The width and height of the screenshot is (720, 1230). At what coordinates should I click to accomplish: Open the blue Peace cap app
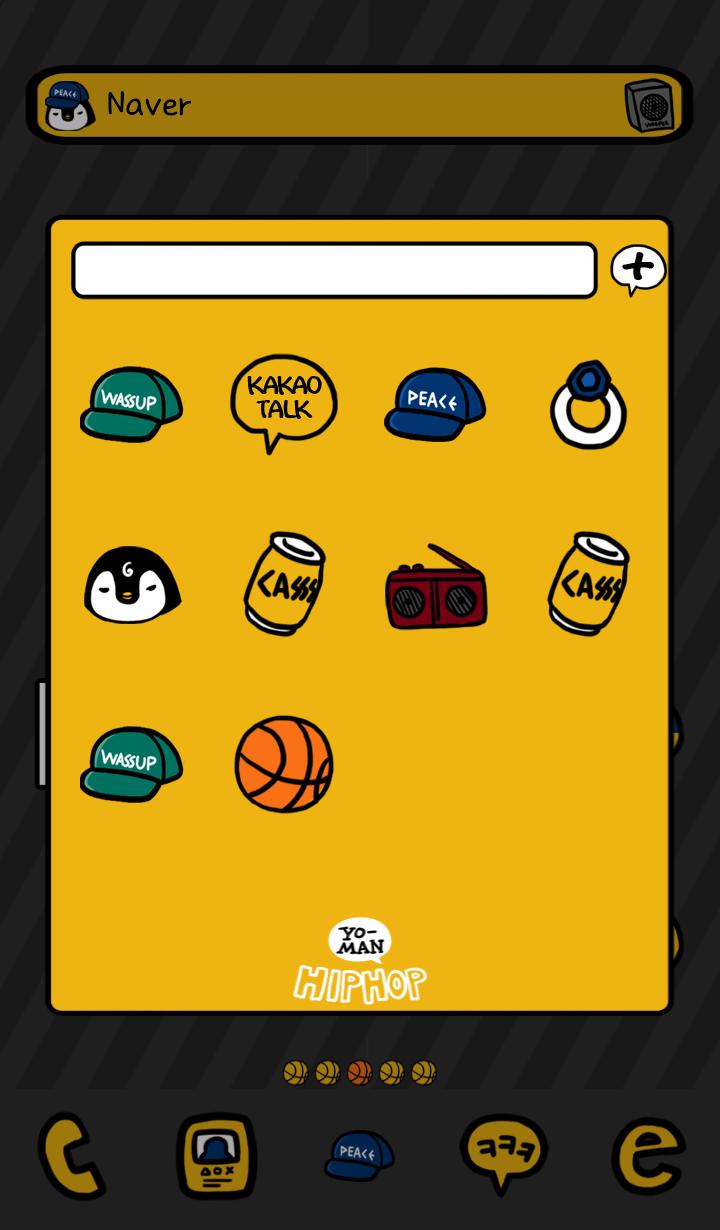(x=435, y=404)
